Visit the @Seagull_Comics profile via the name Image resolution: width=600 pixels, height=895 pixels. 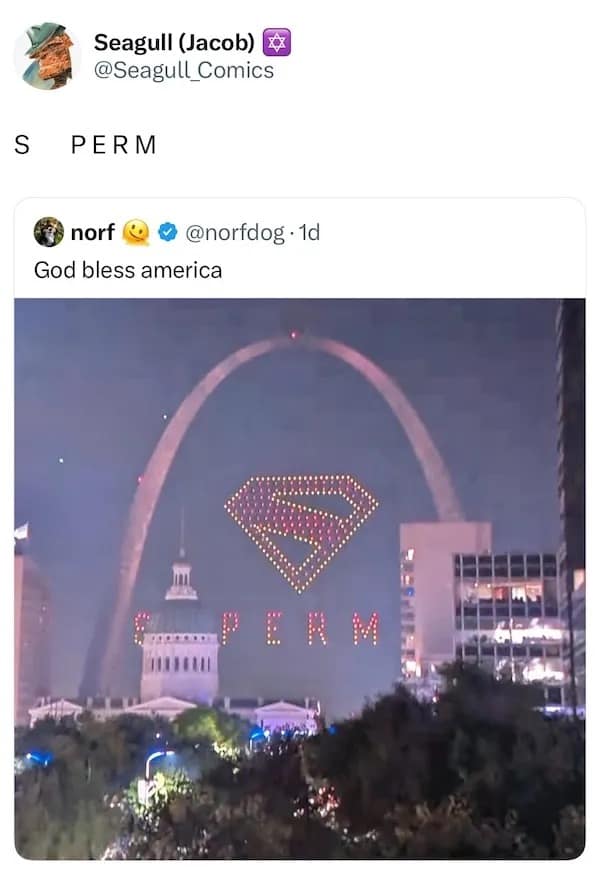174,43
